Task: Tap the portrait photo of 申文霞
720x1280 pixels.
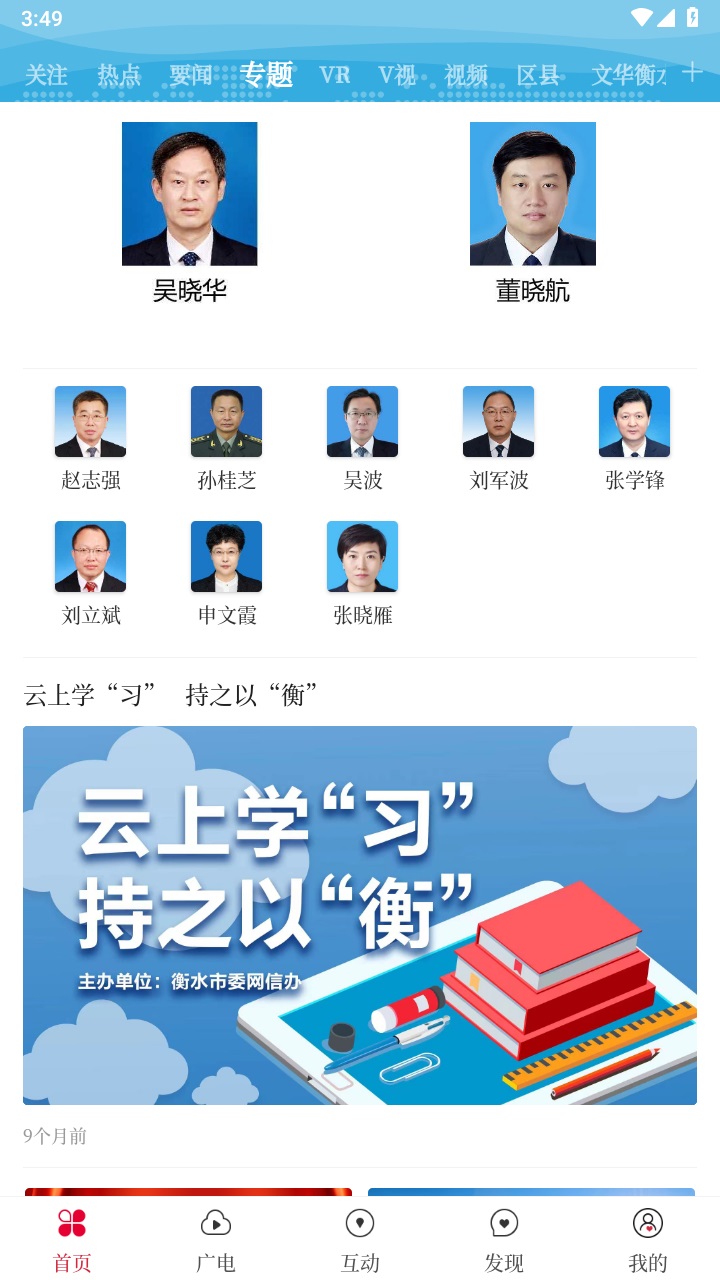Action: tap(226, 556)
